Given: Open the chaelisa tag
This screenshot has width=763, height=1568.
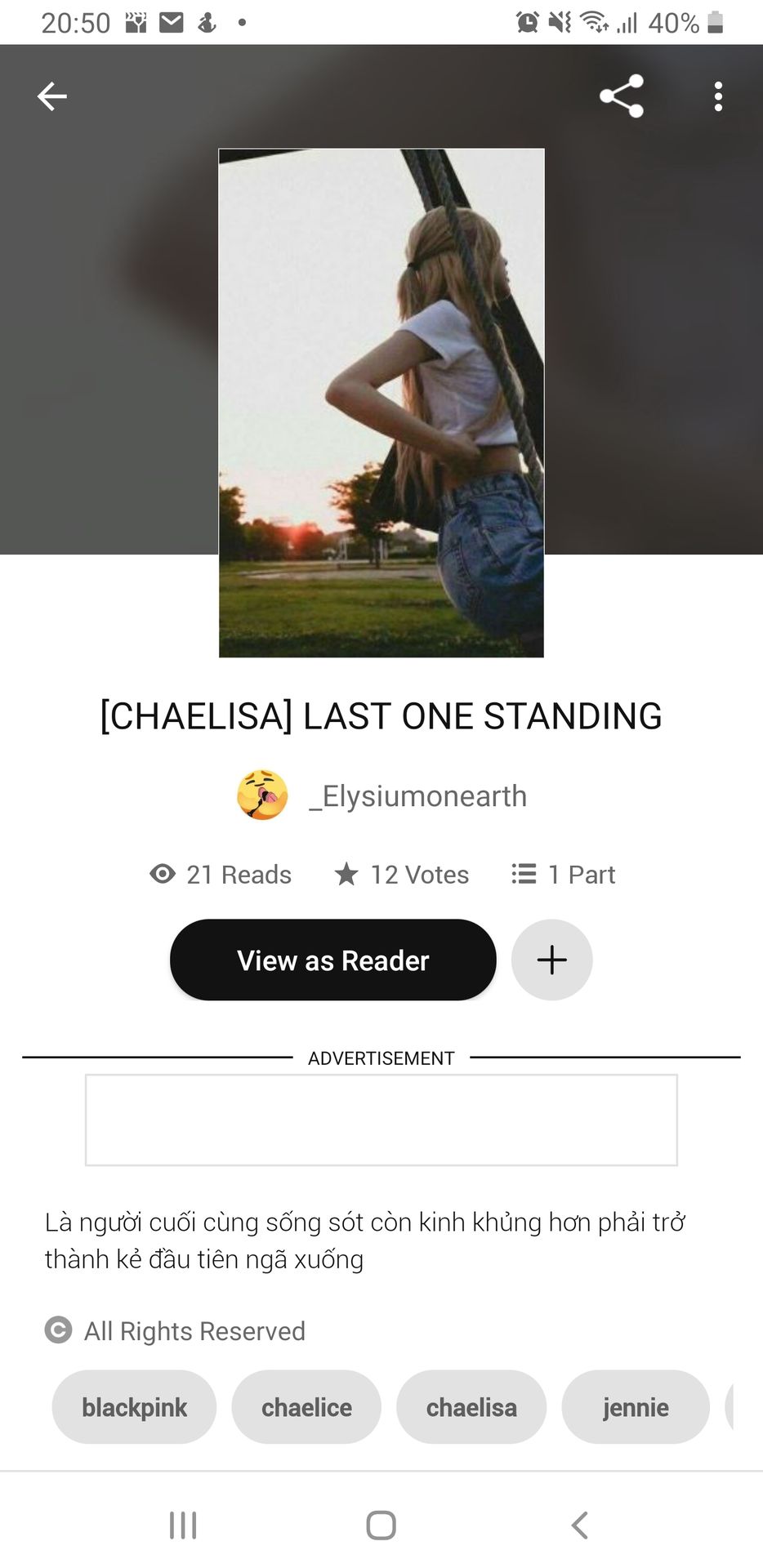Looking at the screenshot, I should pyautogui.click(x=471, y=1407).
